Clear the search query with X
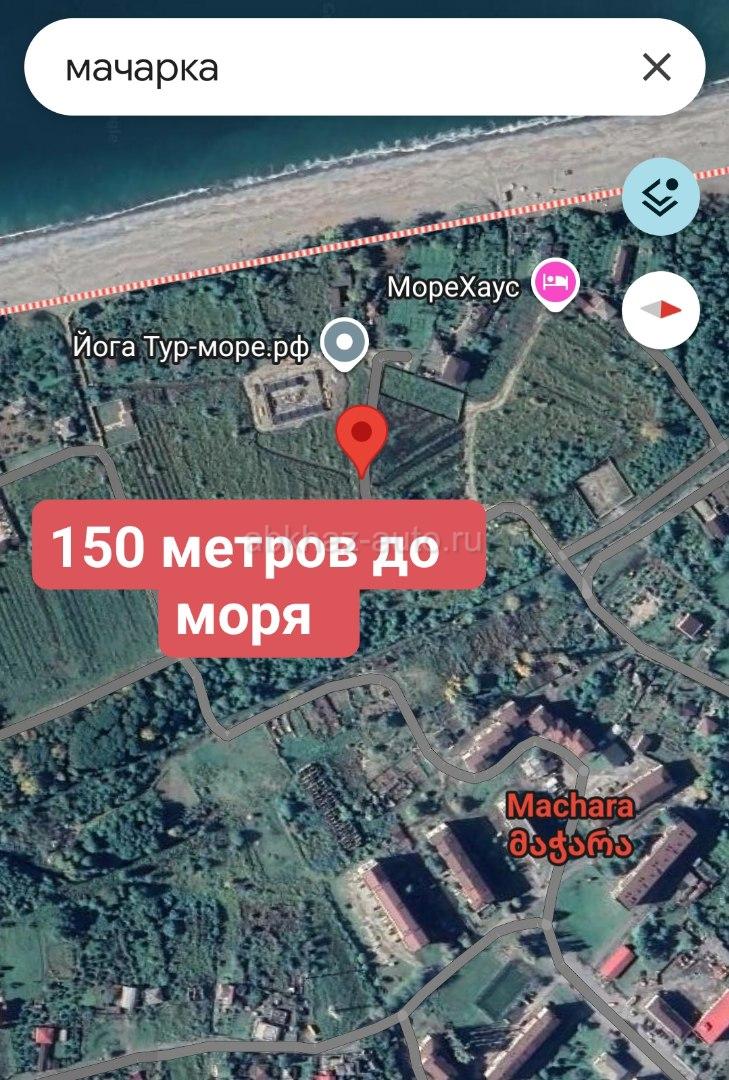This screenshot has height=1080, width=729. [x=656, y=67]
